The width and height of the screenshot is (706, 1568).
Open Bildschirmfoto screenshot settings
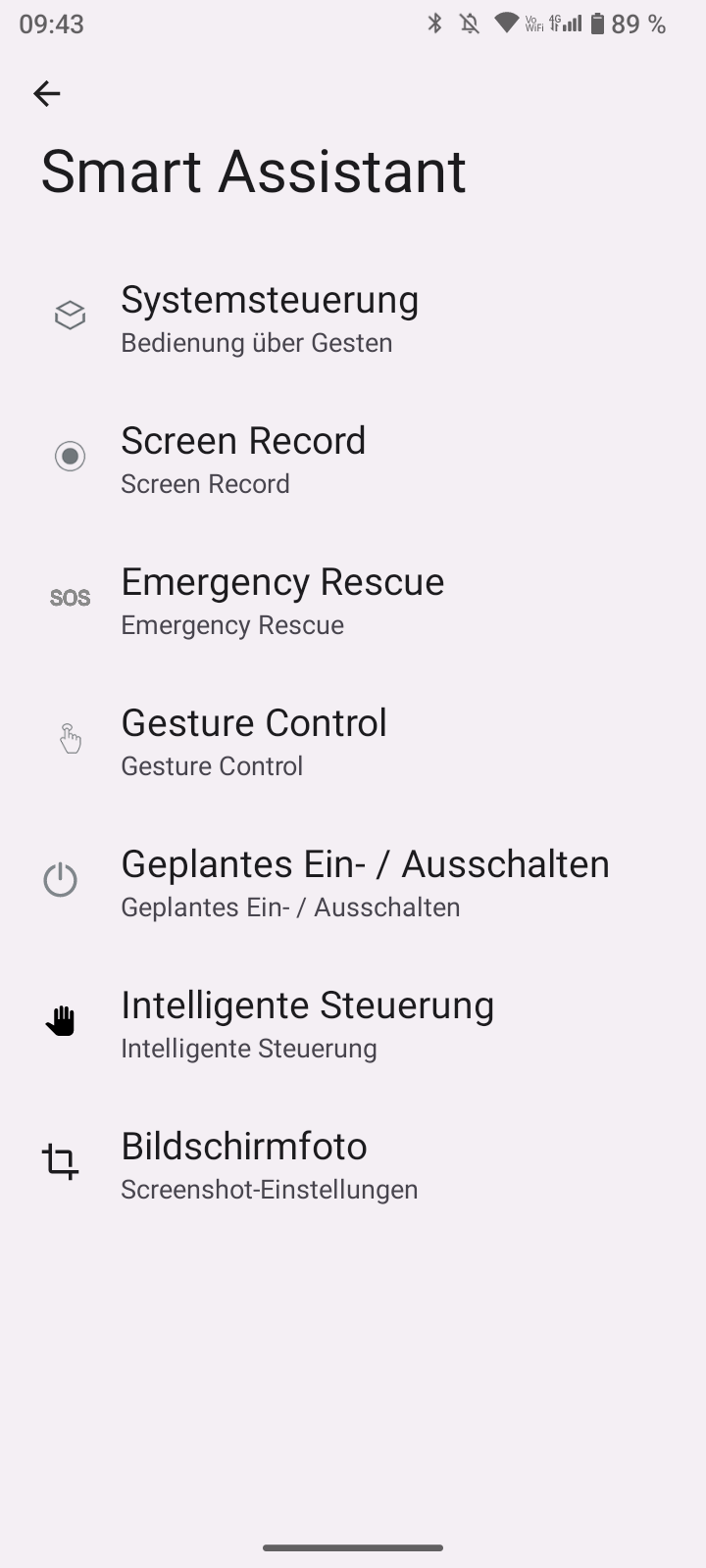click(x=353, y=1163)
